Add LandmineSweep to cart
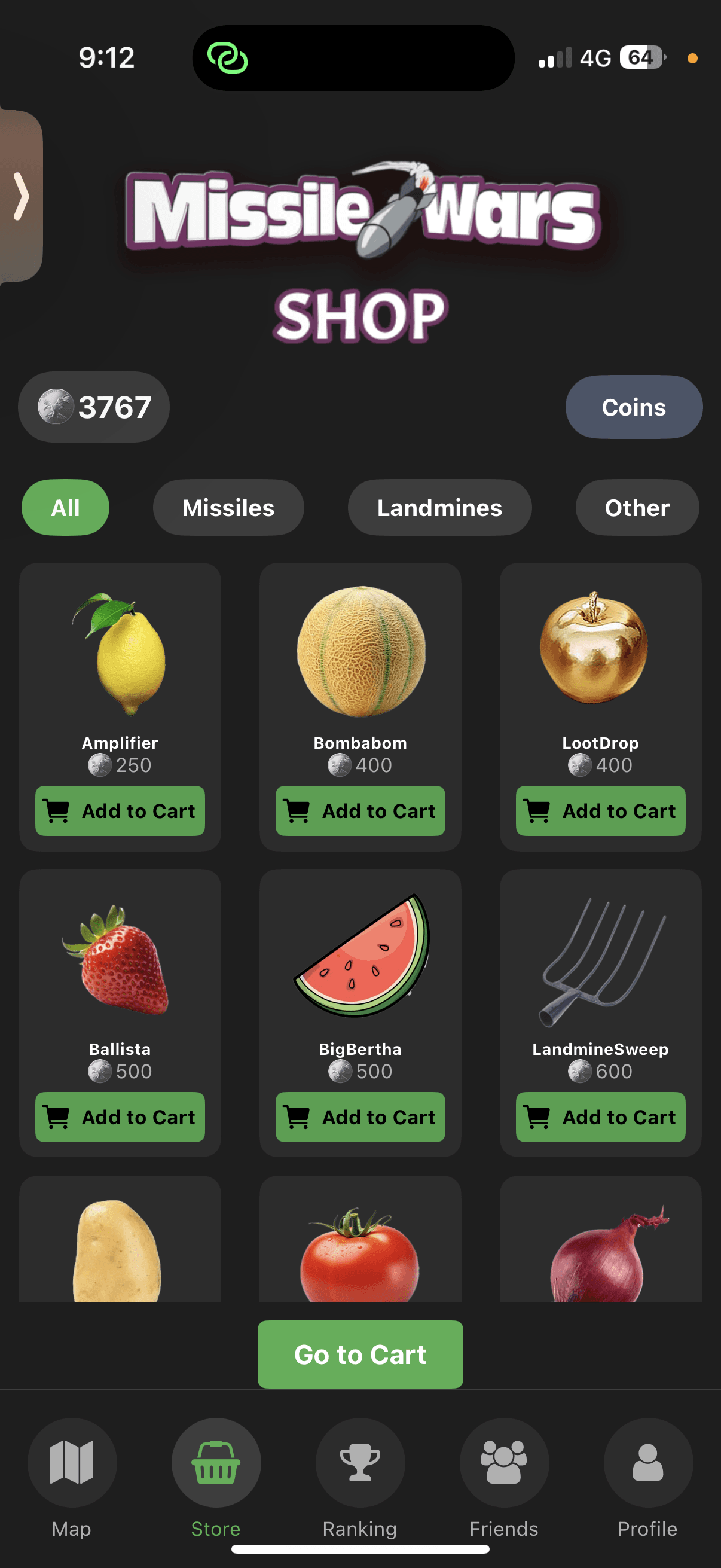The height and width of the screenshot is (1568, 721). [x=600, y=1117]
